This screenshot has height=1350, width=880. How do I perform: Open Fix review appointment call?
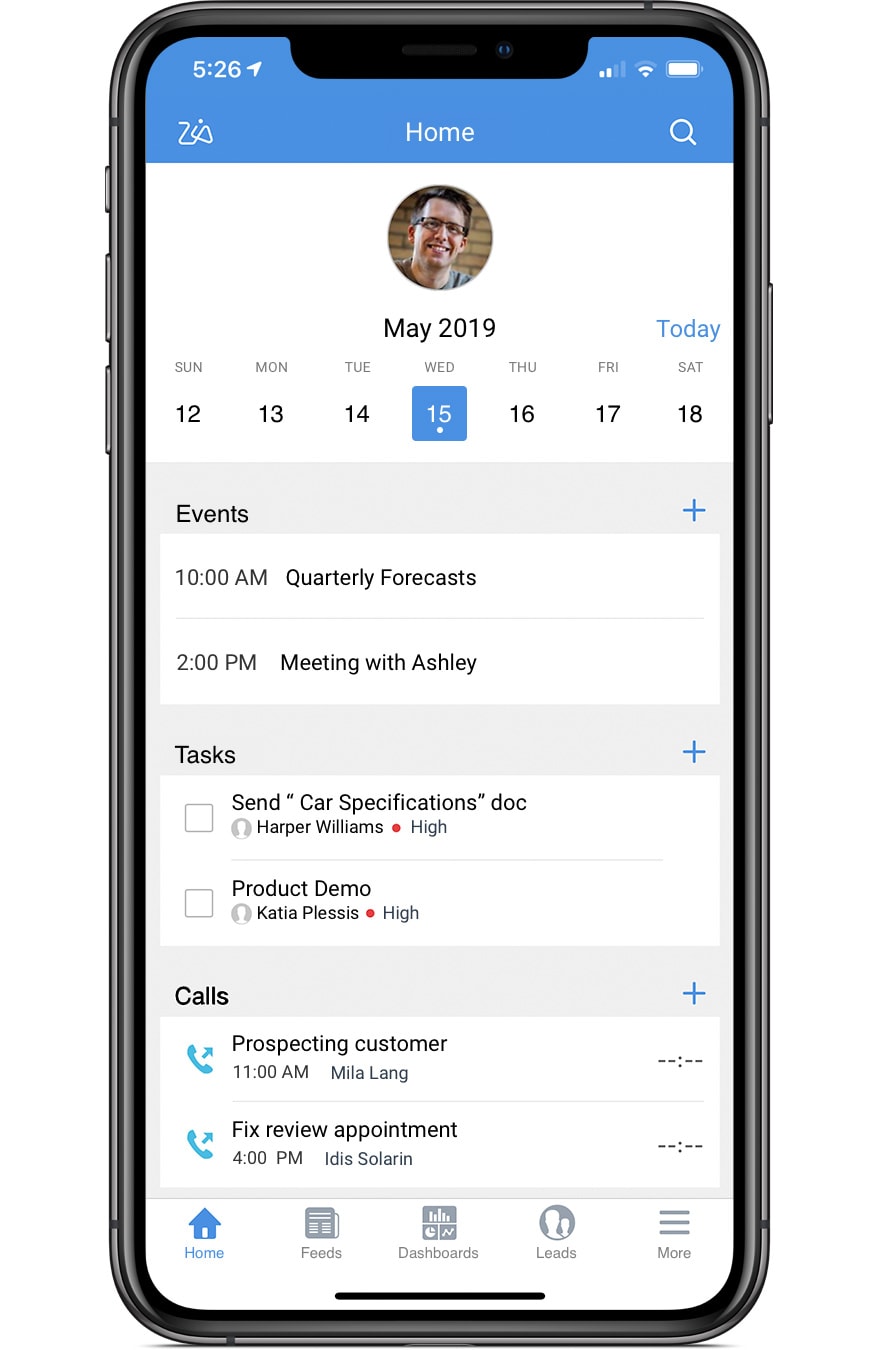[x=345, y=1143]
